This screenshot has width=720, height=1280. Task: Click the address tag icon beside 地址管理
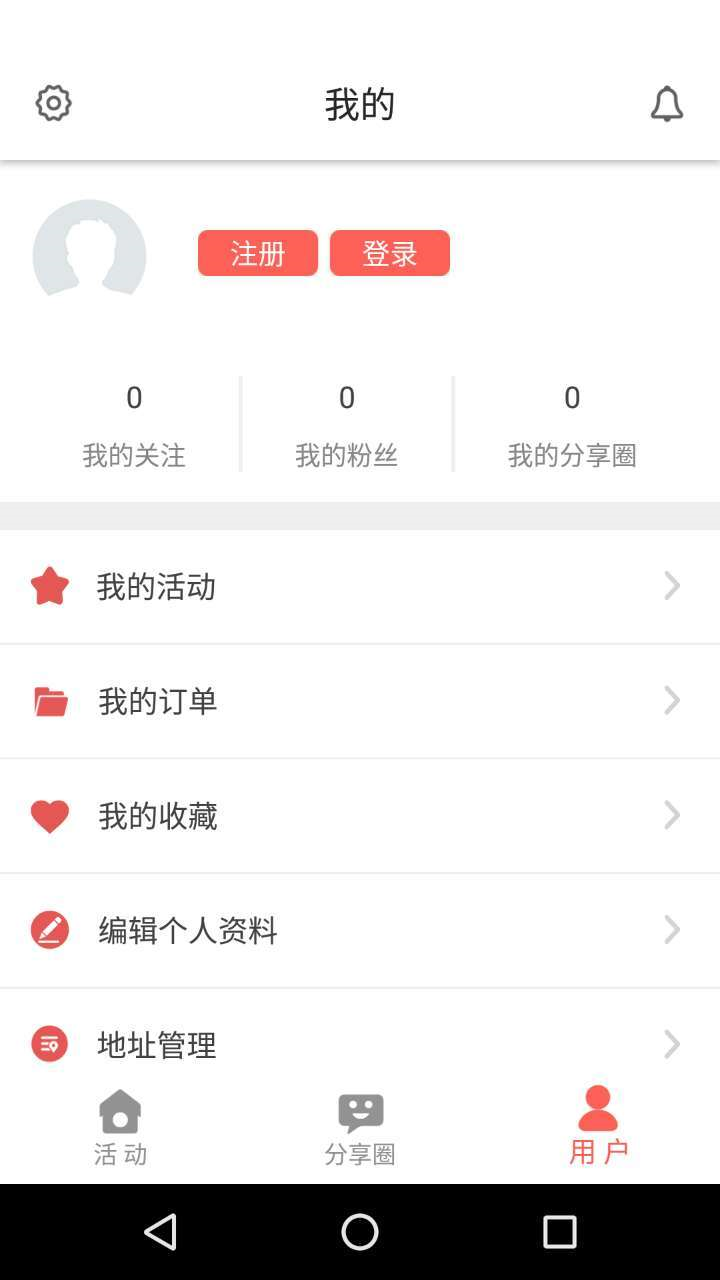(50, 1044)
